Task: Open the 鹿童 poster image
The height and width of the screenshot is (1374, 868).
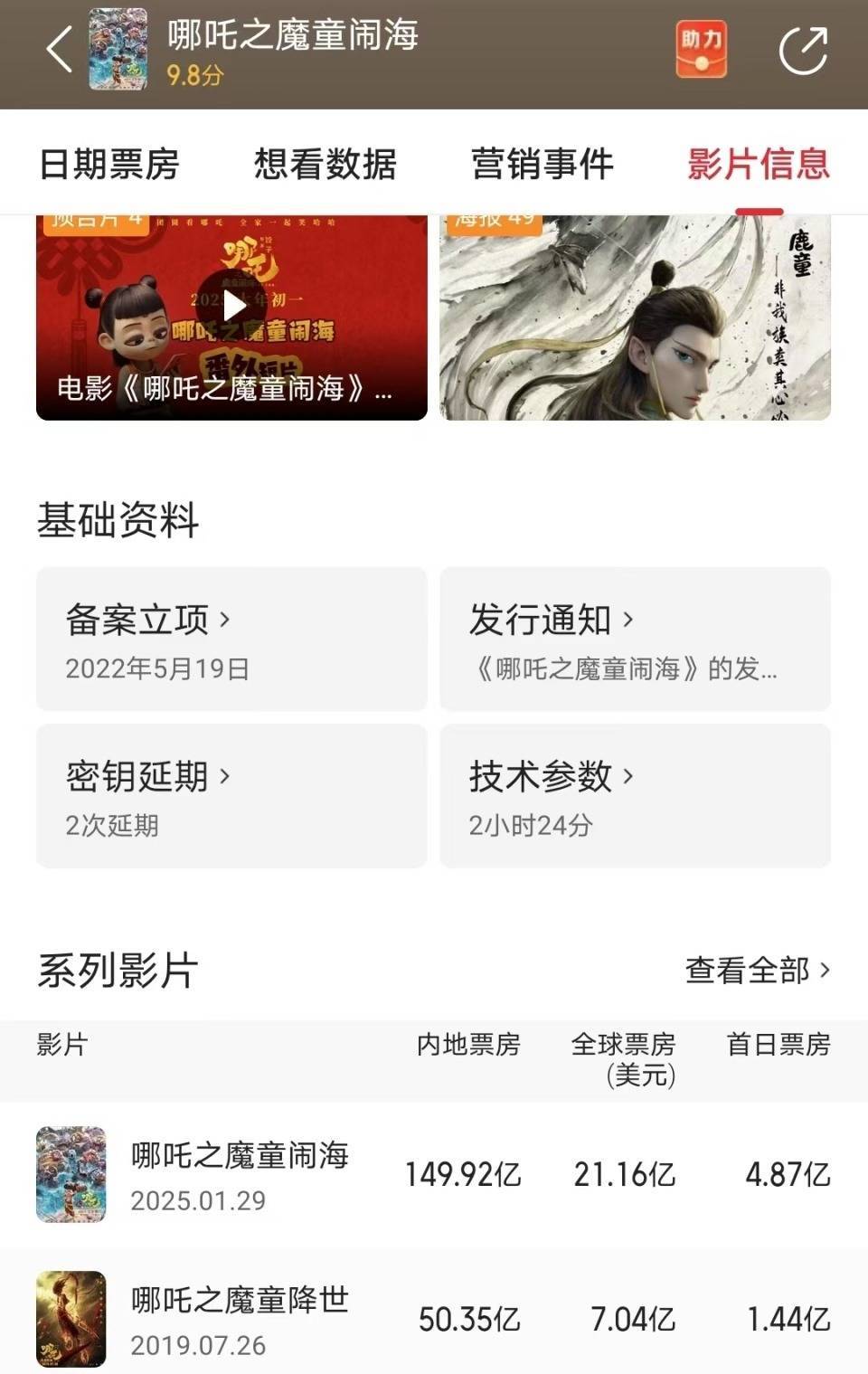Action: [x=635, y=317]
